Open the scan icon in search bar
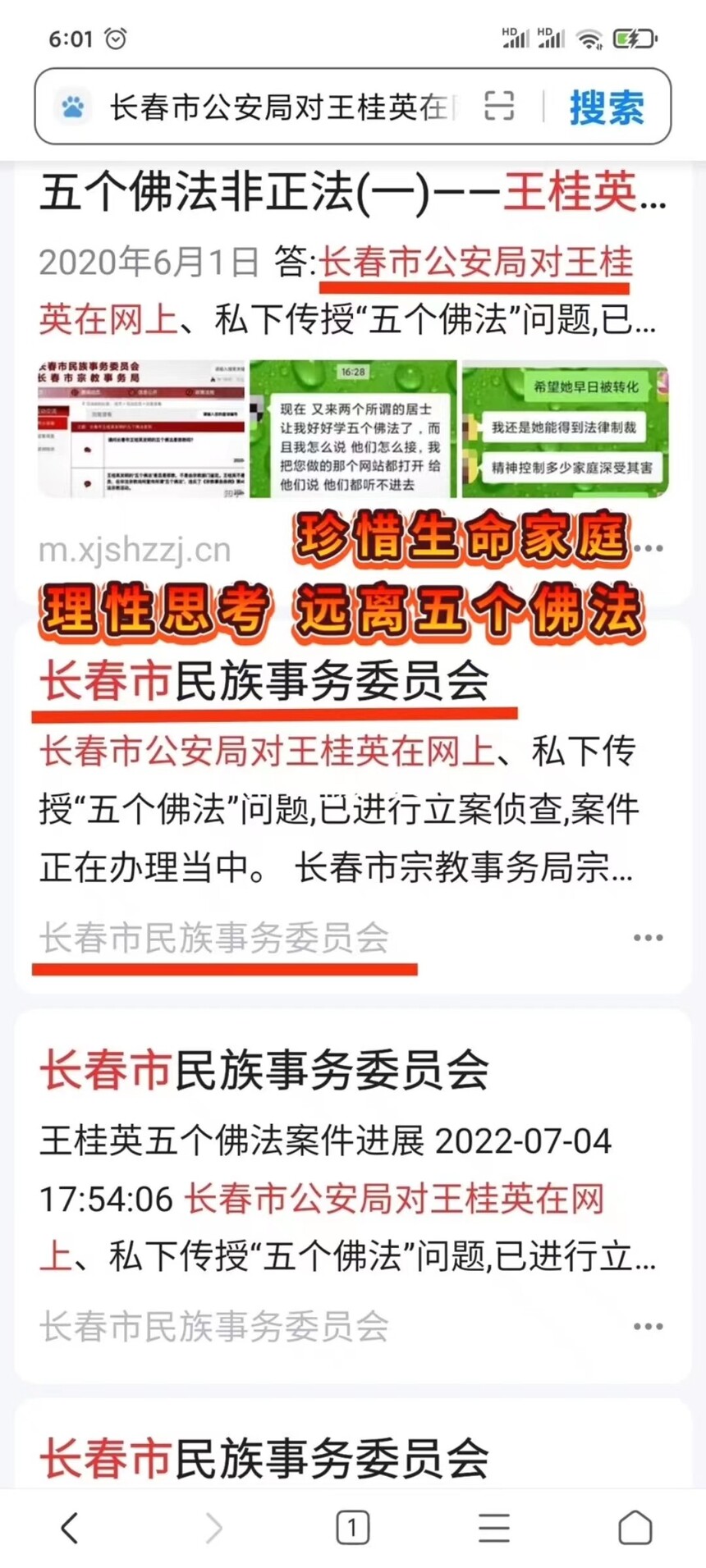Image resolution: width=706 pixels, height=1568 pixels. coord(499,106)
